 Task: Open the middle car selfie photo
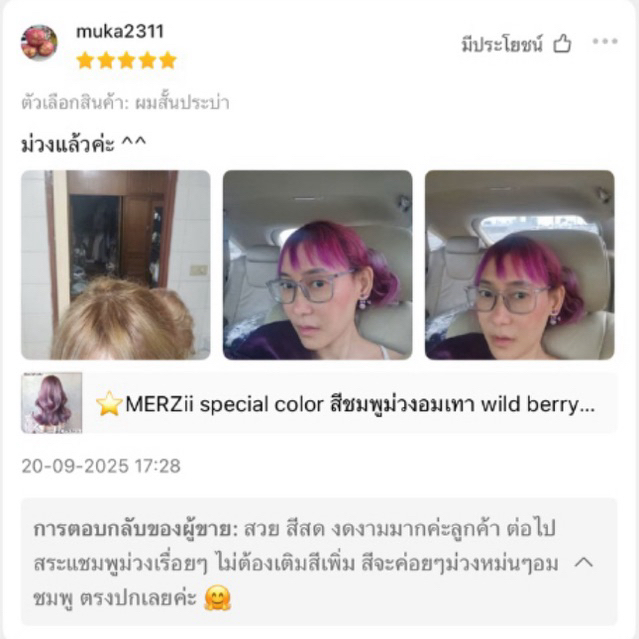coord(317,265)
